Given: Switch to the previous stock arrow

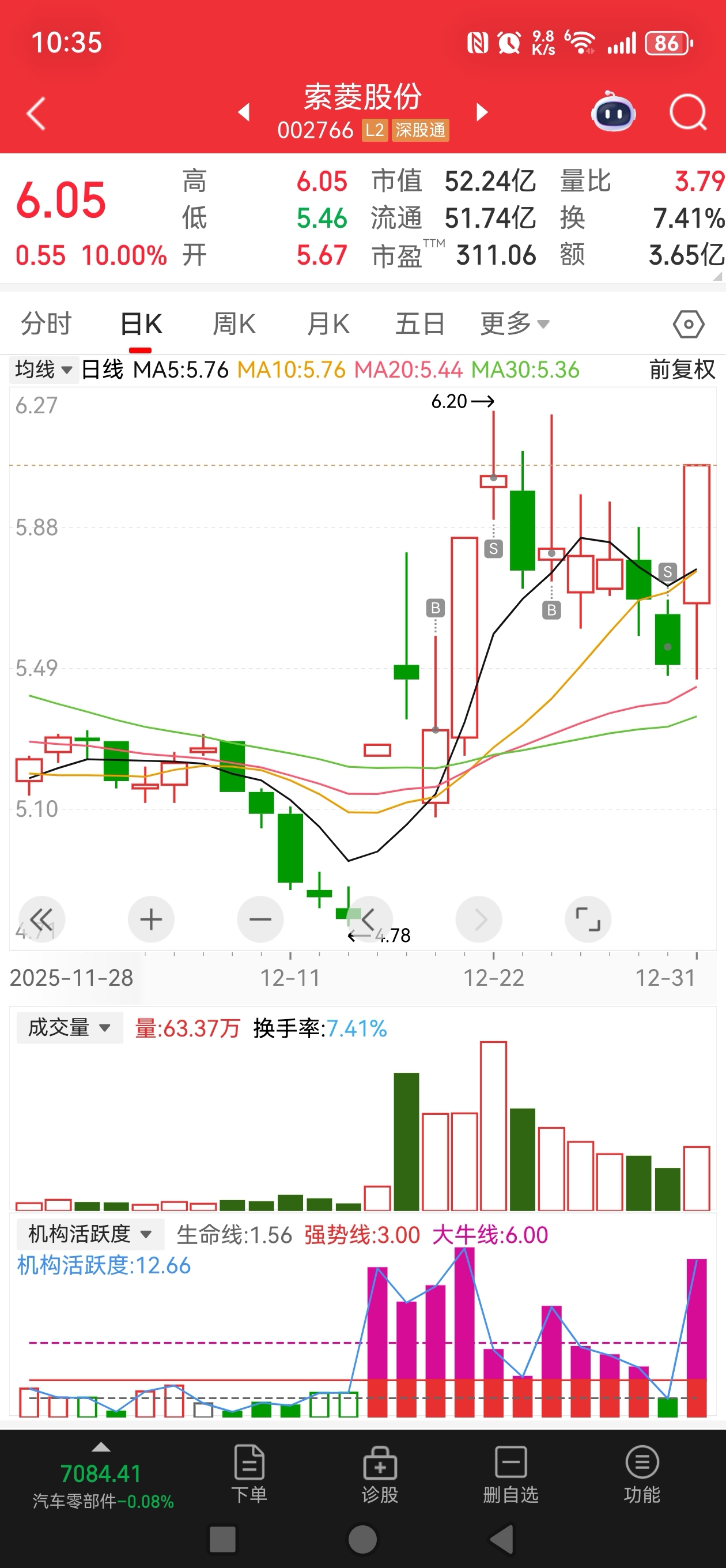Looking at the screenshot, I should click(x=244, y=112).
